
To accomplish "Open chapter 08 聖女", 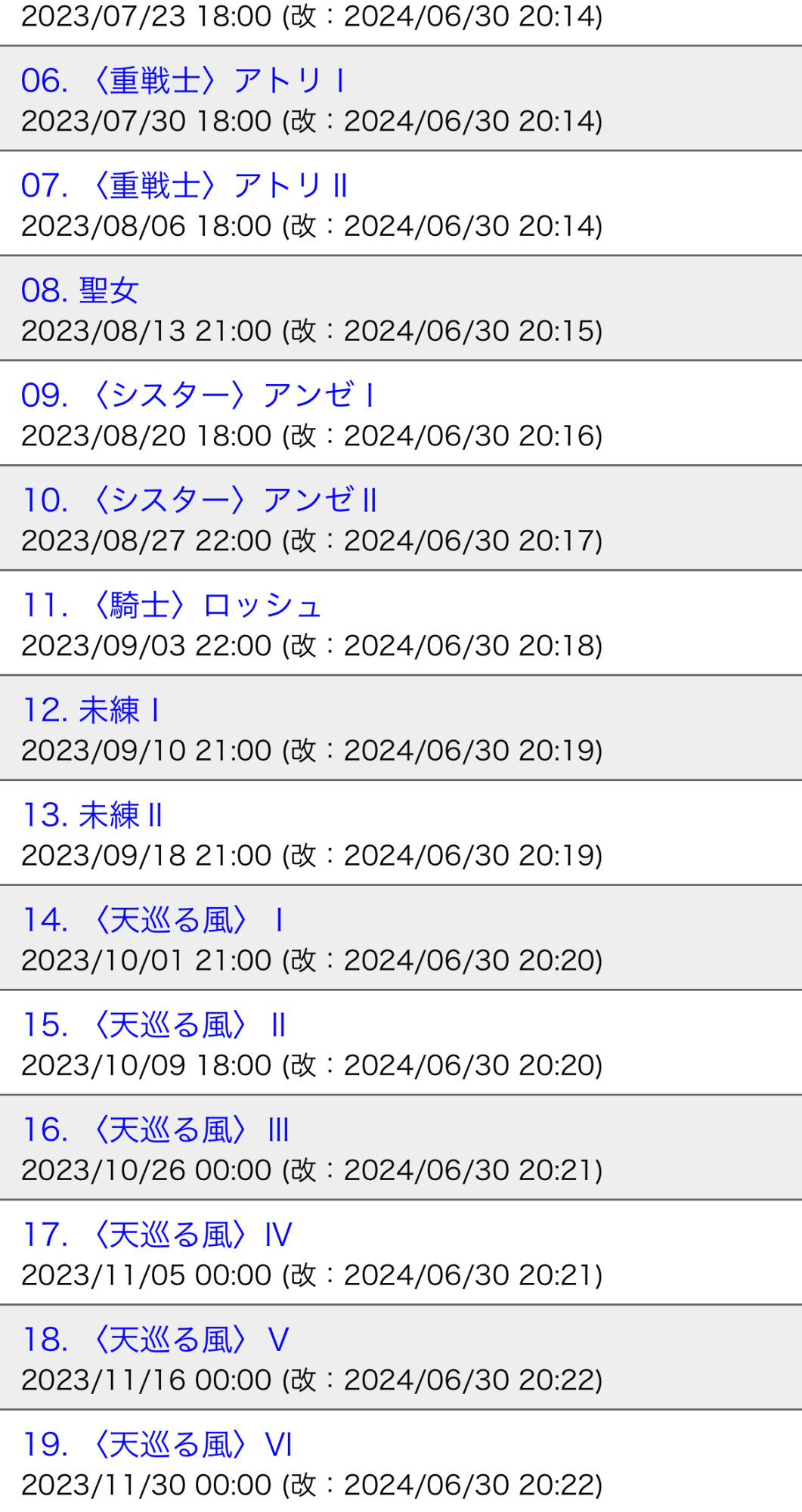I will (x=80, y=291).
